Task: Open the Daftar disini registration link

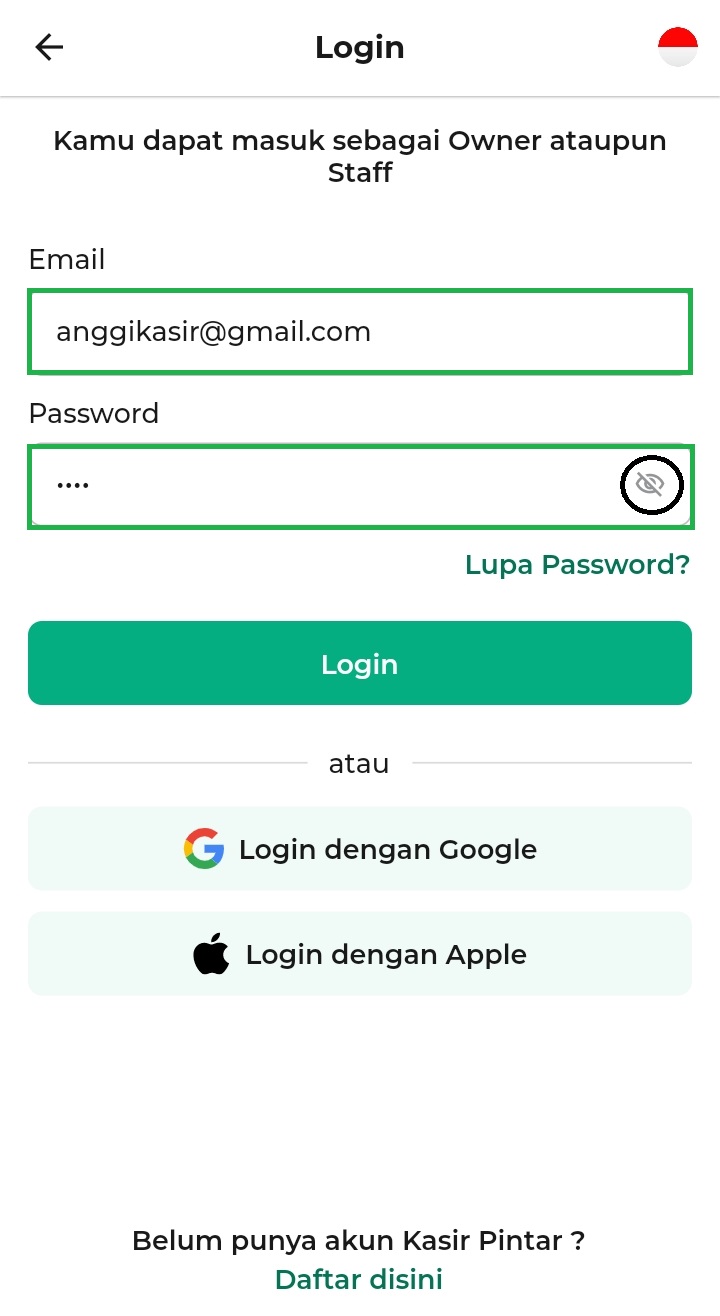Action: pyautogui.click(x=359, y=1279)
